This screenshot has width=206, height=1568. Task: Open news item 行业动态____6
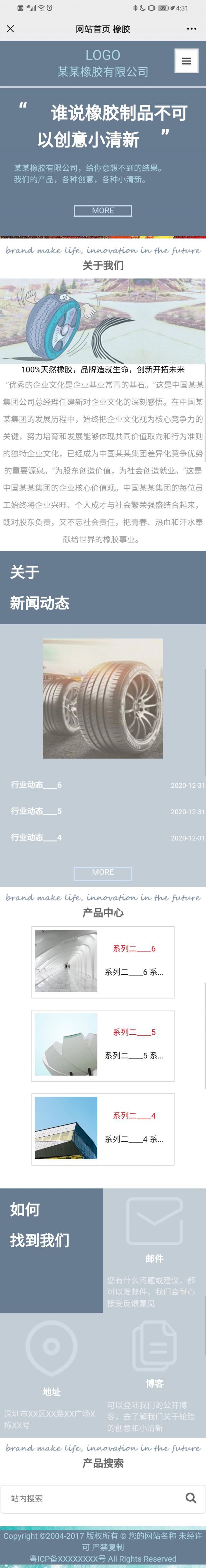[x=37, y=784]
